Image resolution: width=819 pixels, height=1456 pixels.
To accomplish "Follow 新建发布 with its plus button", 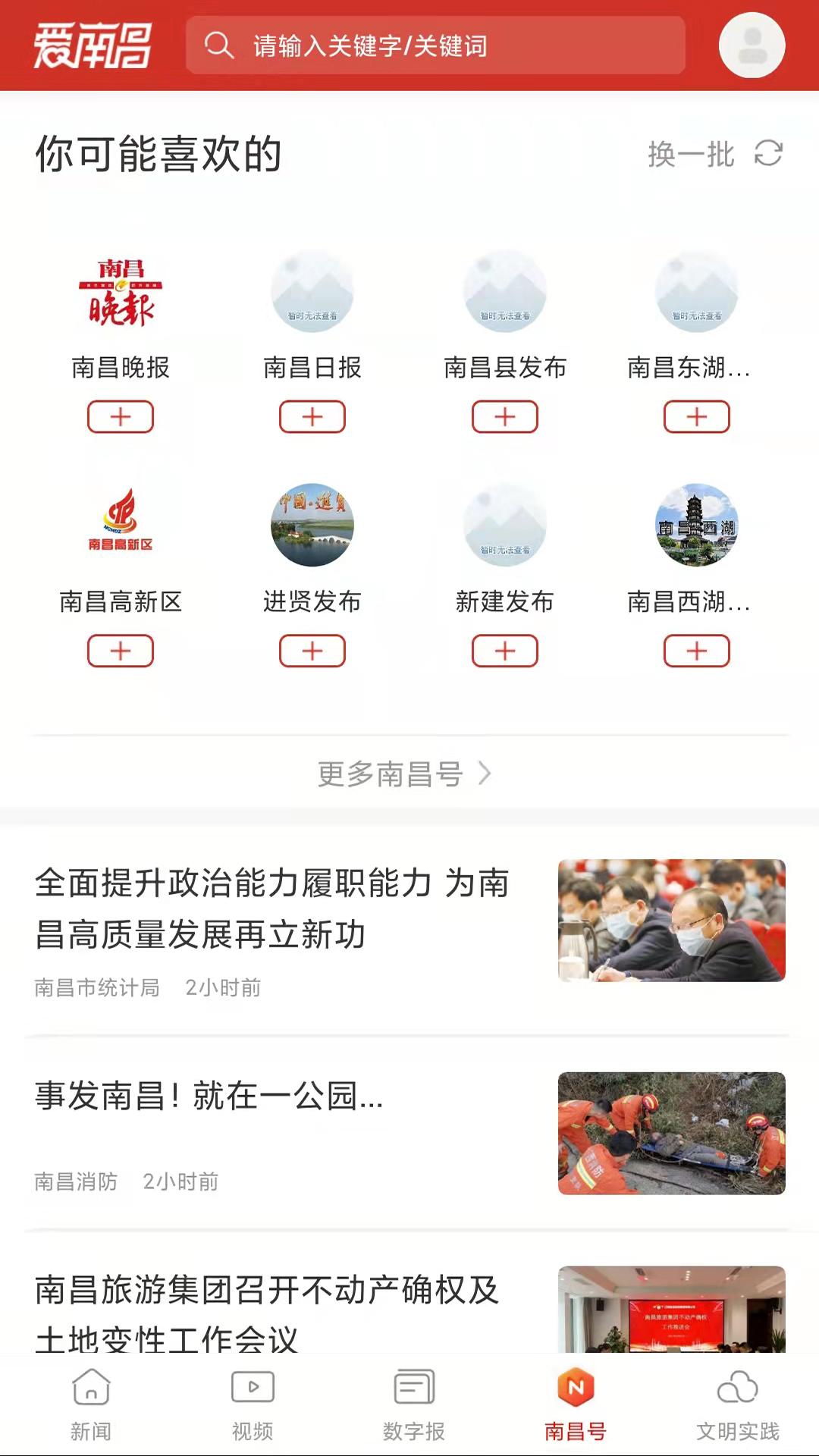I will click(x=505, y=651).
